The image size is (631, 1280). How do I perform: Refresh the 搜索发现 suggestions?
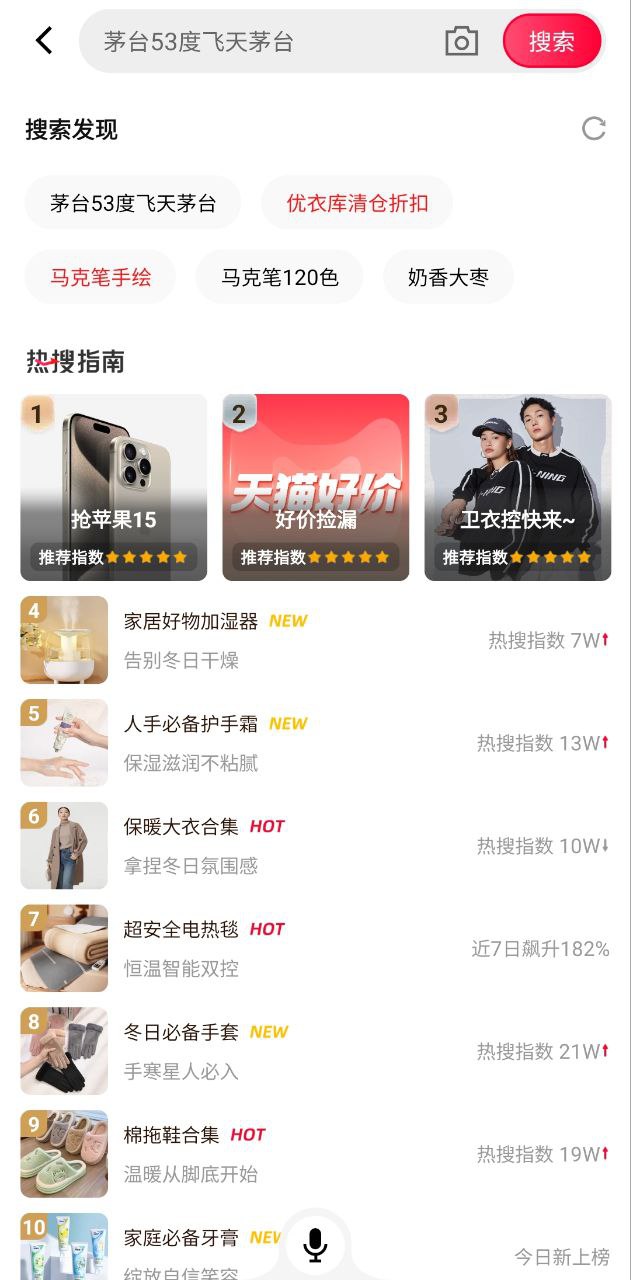click(x=594, y=129)
